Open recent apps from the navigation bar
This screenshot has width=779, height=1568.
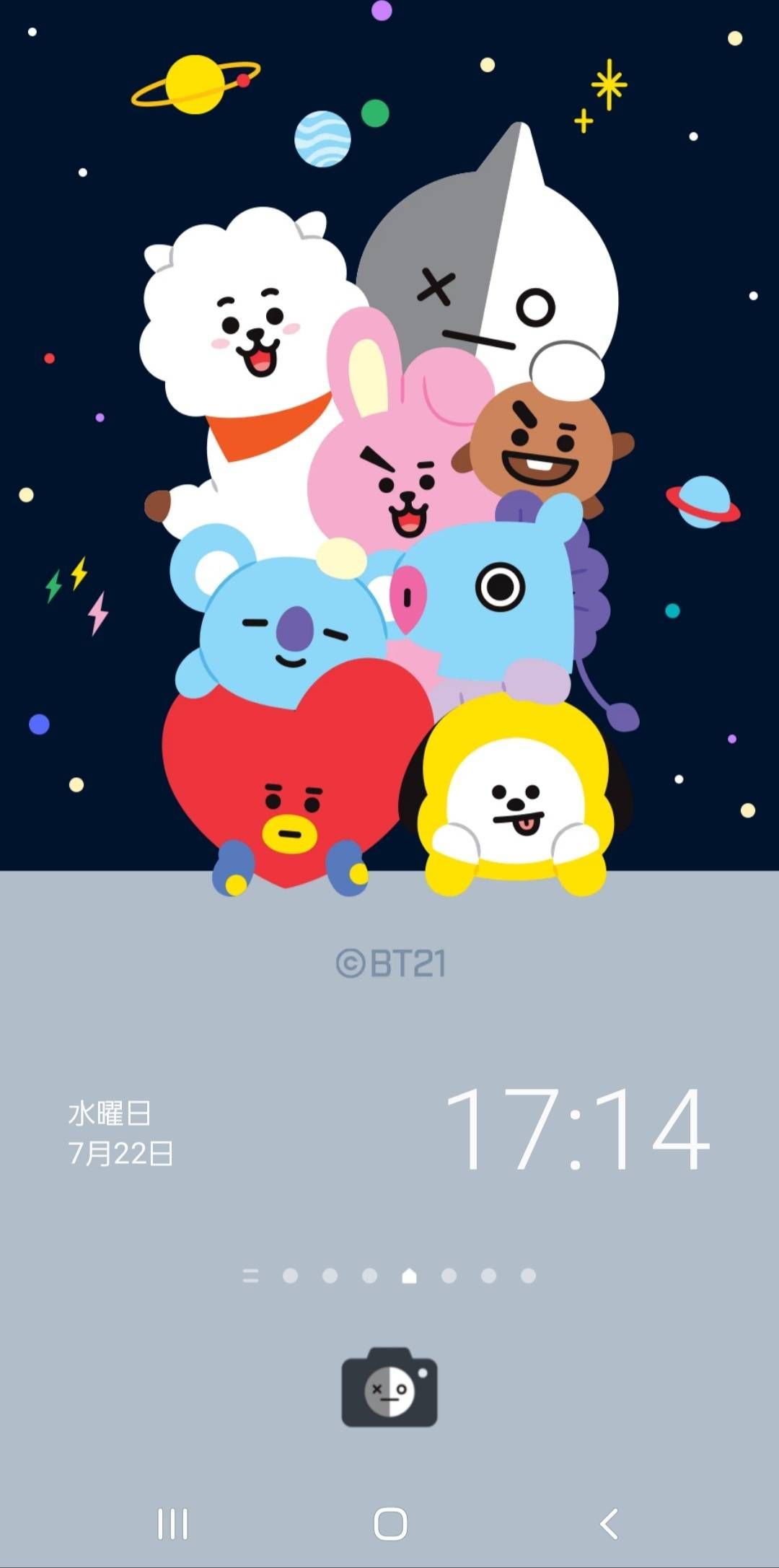tap(173, 1523)
